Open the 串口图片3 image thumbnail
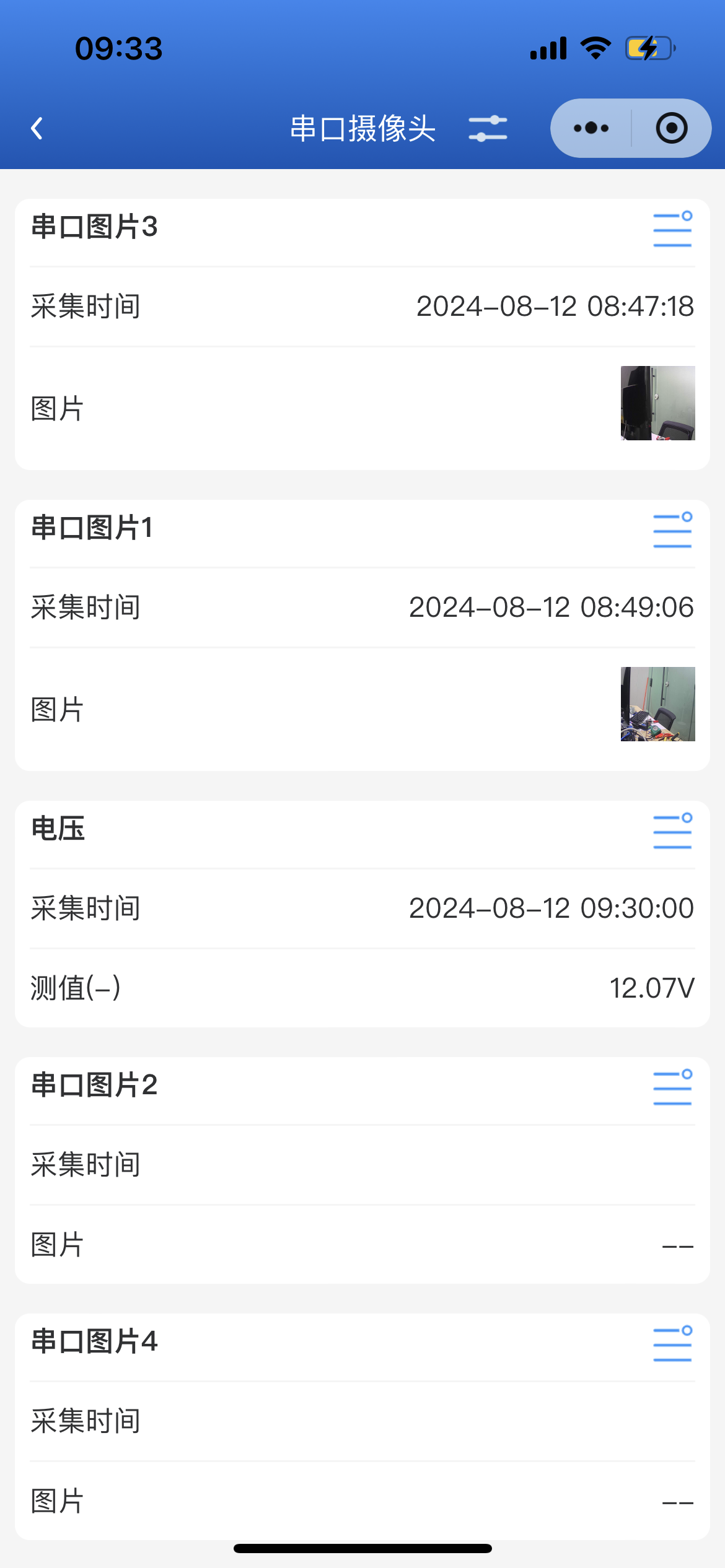The height and width of the screenshot is (1568, 725). point(658,403)
